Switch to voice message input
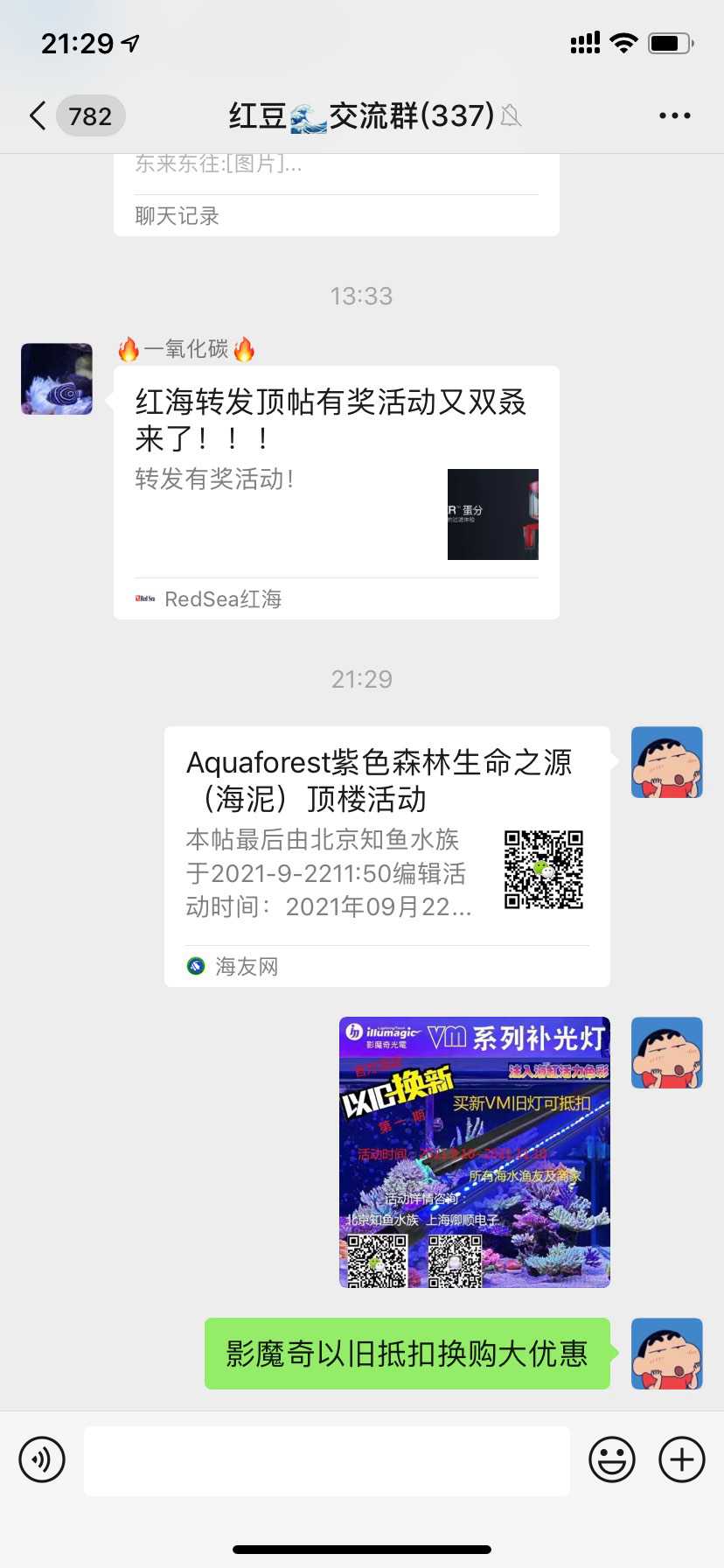The width and height of the screenshot is (724, 1568). tap(42, 1459)
